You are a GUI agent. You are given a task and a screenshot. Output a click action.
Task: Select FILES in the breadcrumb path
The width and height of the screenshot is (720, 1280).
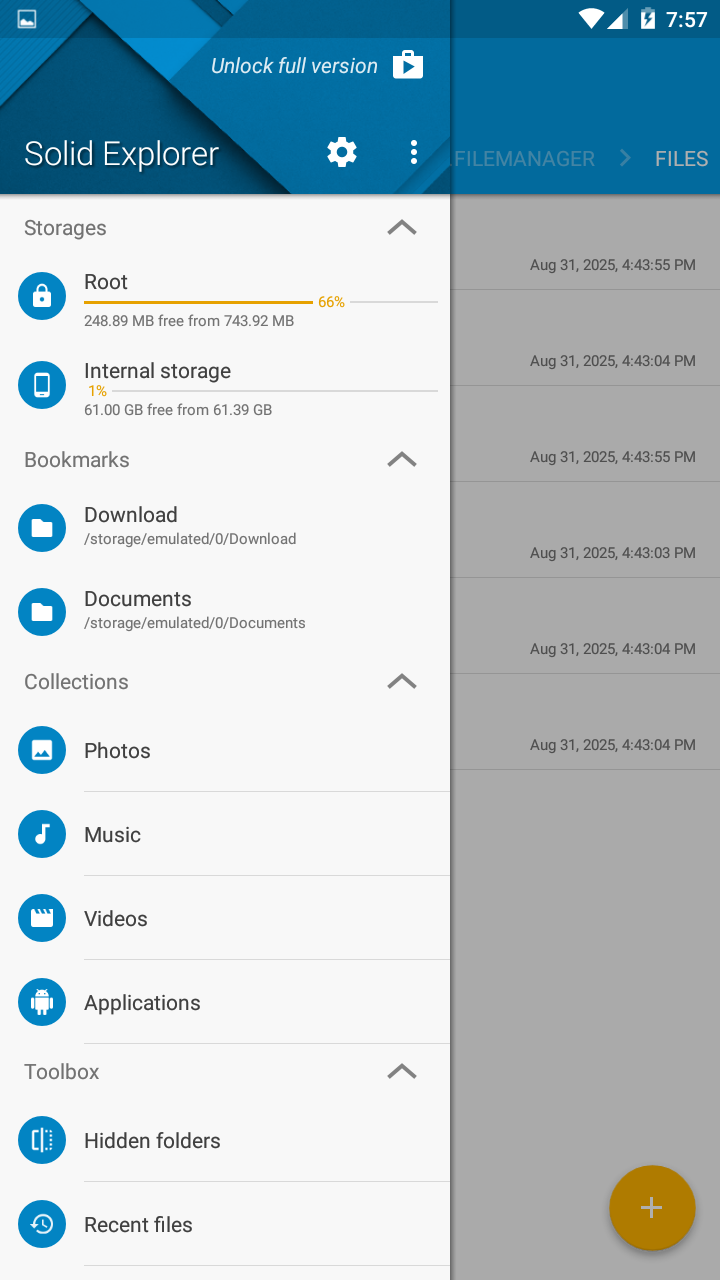coord(681,159)
